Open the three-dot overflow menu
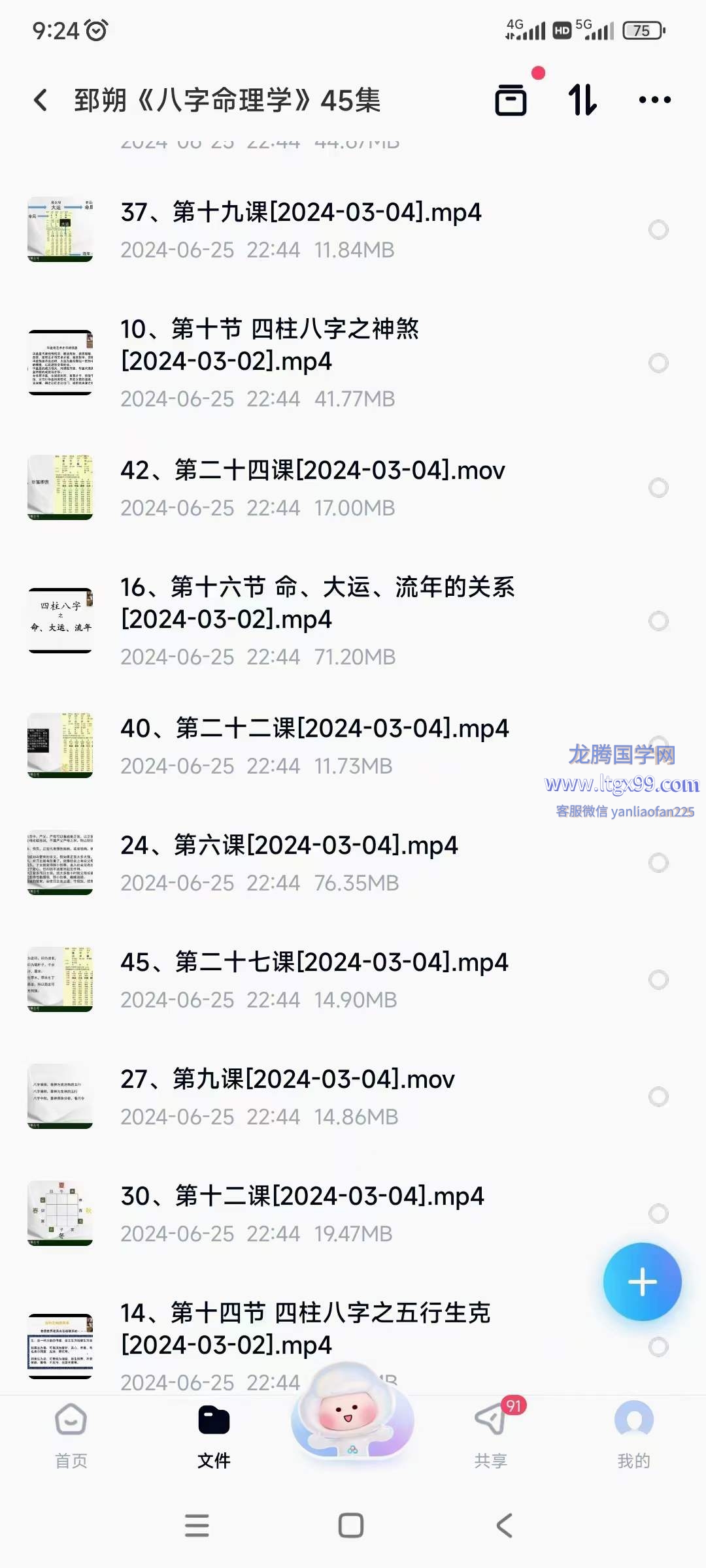This screenshot has width=706, height=1568. pos(654,100)
